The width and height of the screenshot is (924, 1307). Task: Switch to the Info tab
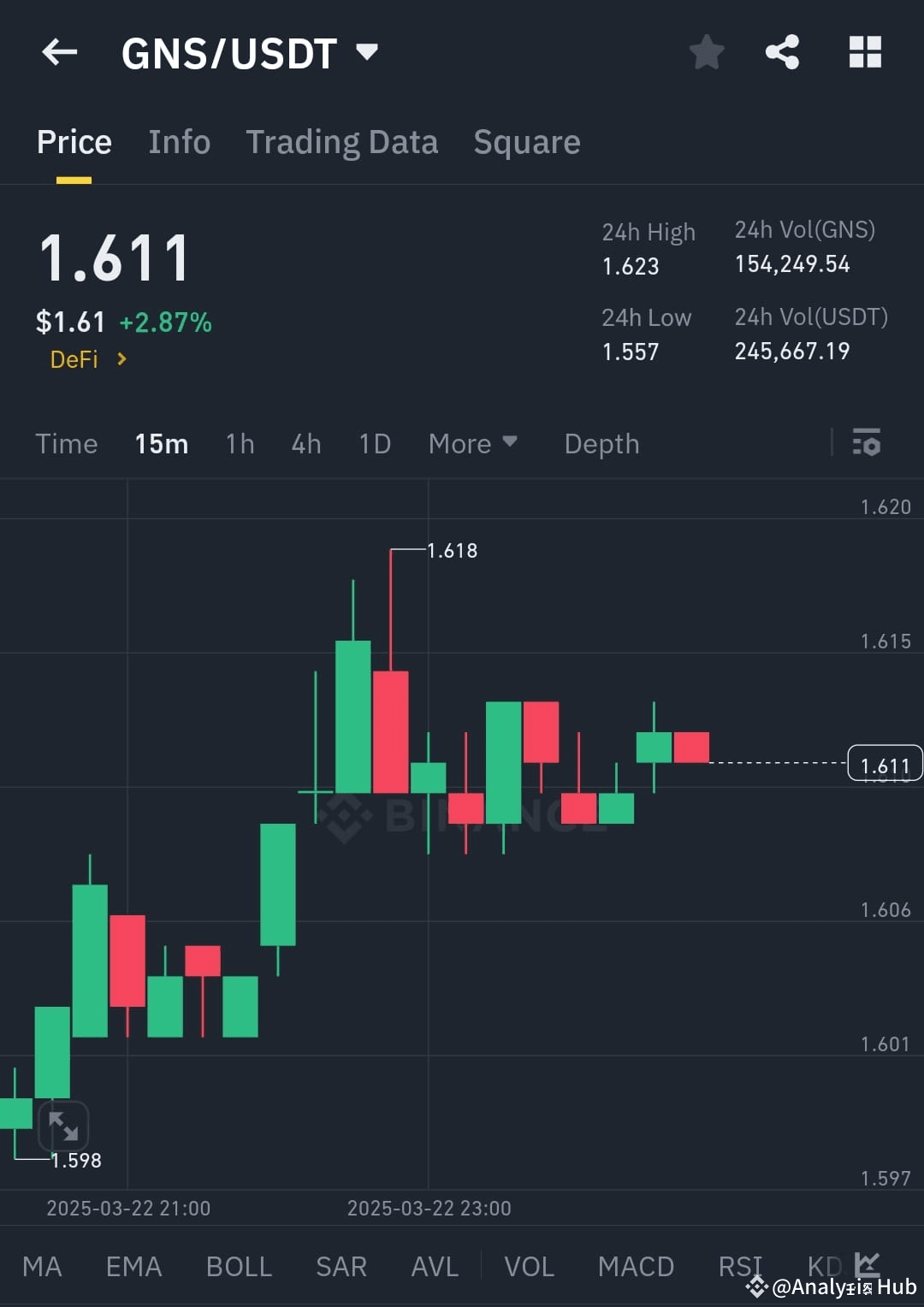(x=179, y=141)
